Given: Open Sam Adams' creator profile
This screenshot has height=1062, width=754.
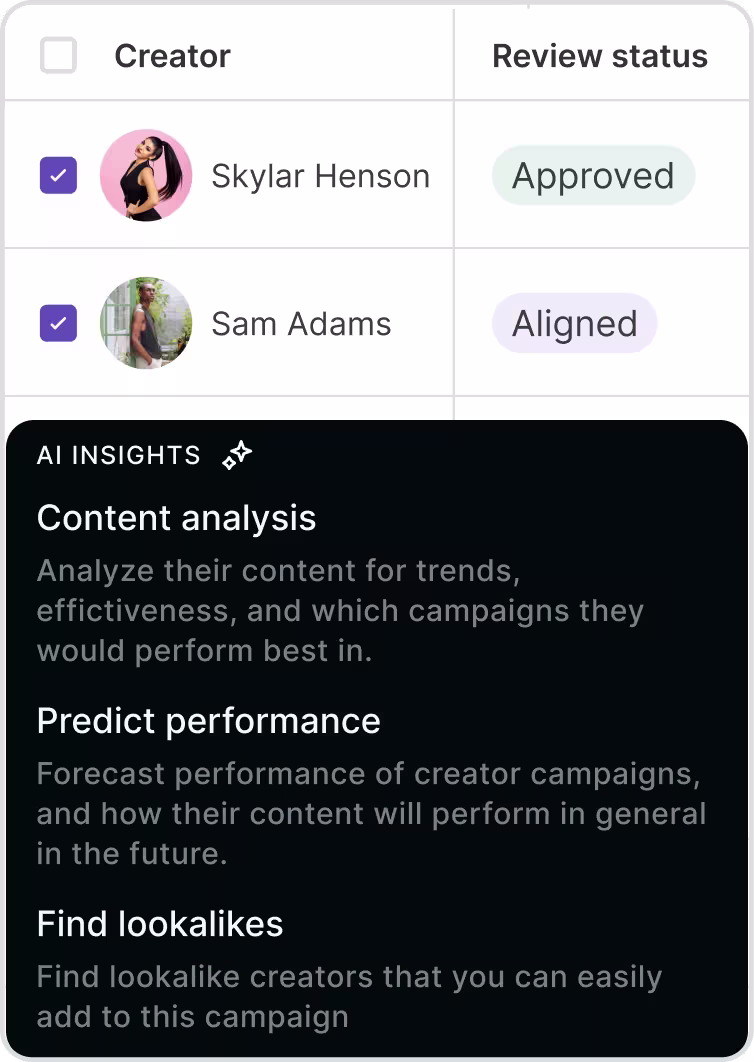Looking at the screenshot, I should tap(301, 324).
